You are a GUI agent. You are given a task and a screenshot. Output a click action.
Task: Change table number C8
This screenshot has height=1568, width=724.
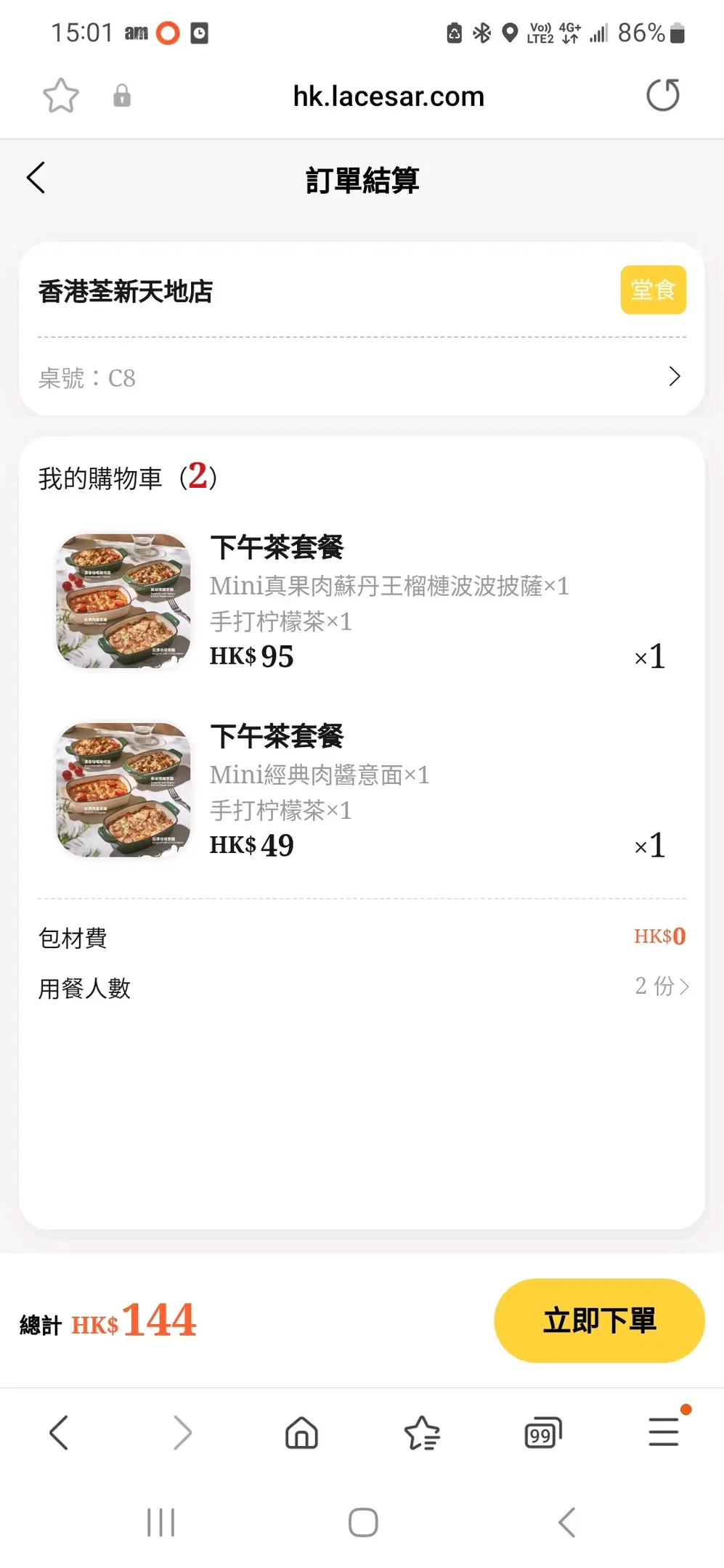(x=361, y=377)
